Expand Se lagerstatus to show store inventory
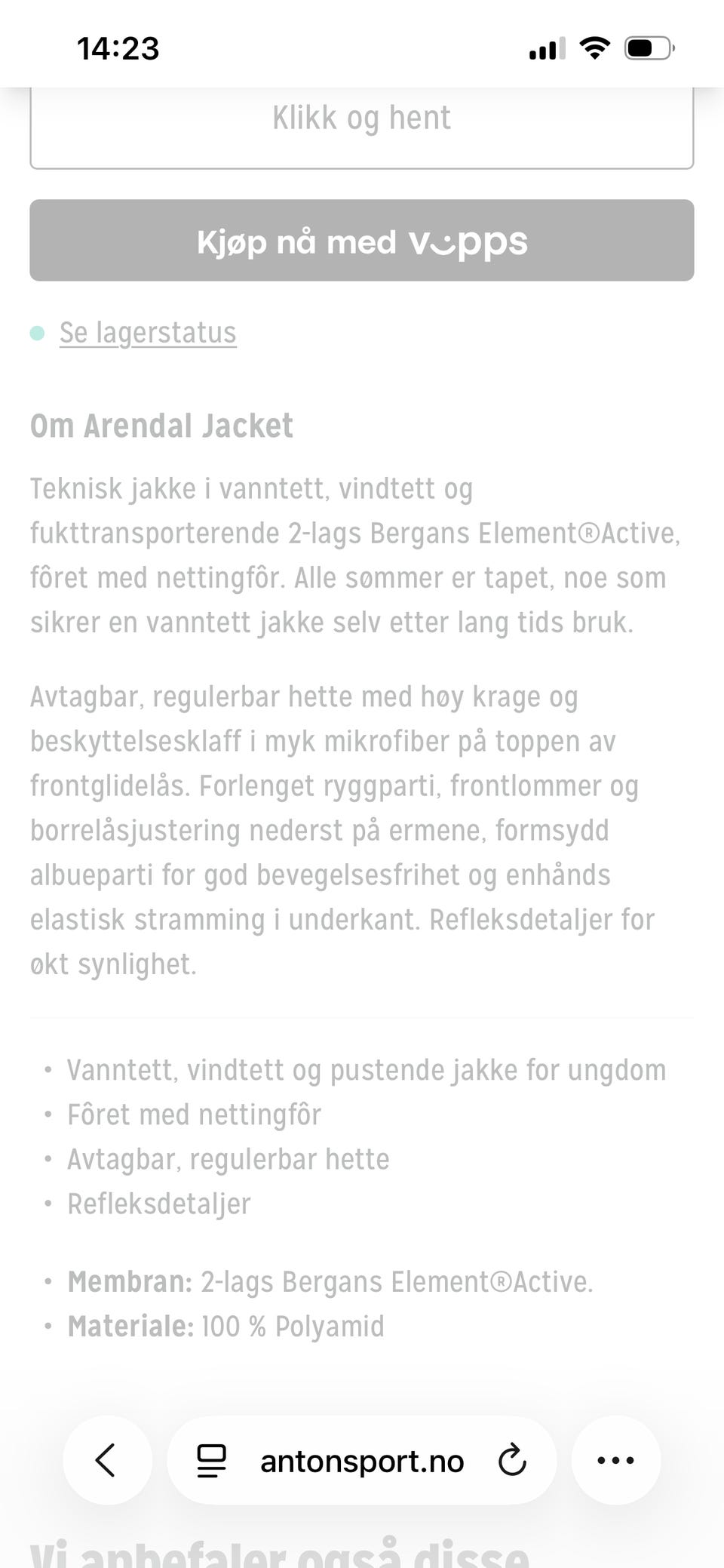 point(148,332)
